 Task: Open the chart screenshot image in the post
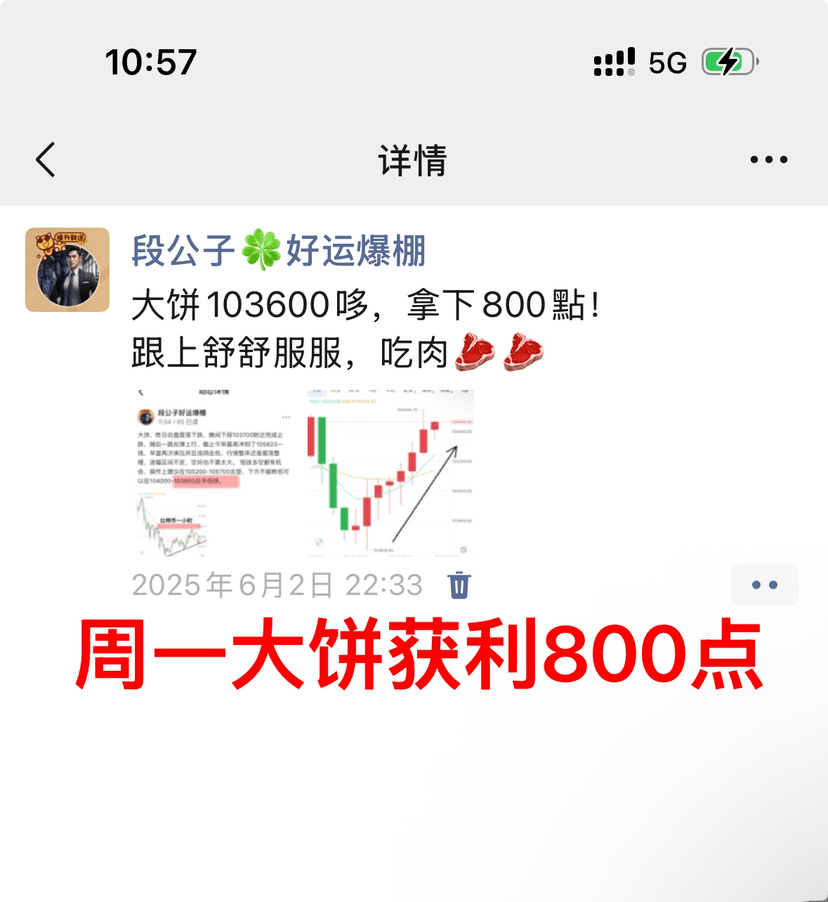(x=302, y=472)
